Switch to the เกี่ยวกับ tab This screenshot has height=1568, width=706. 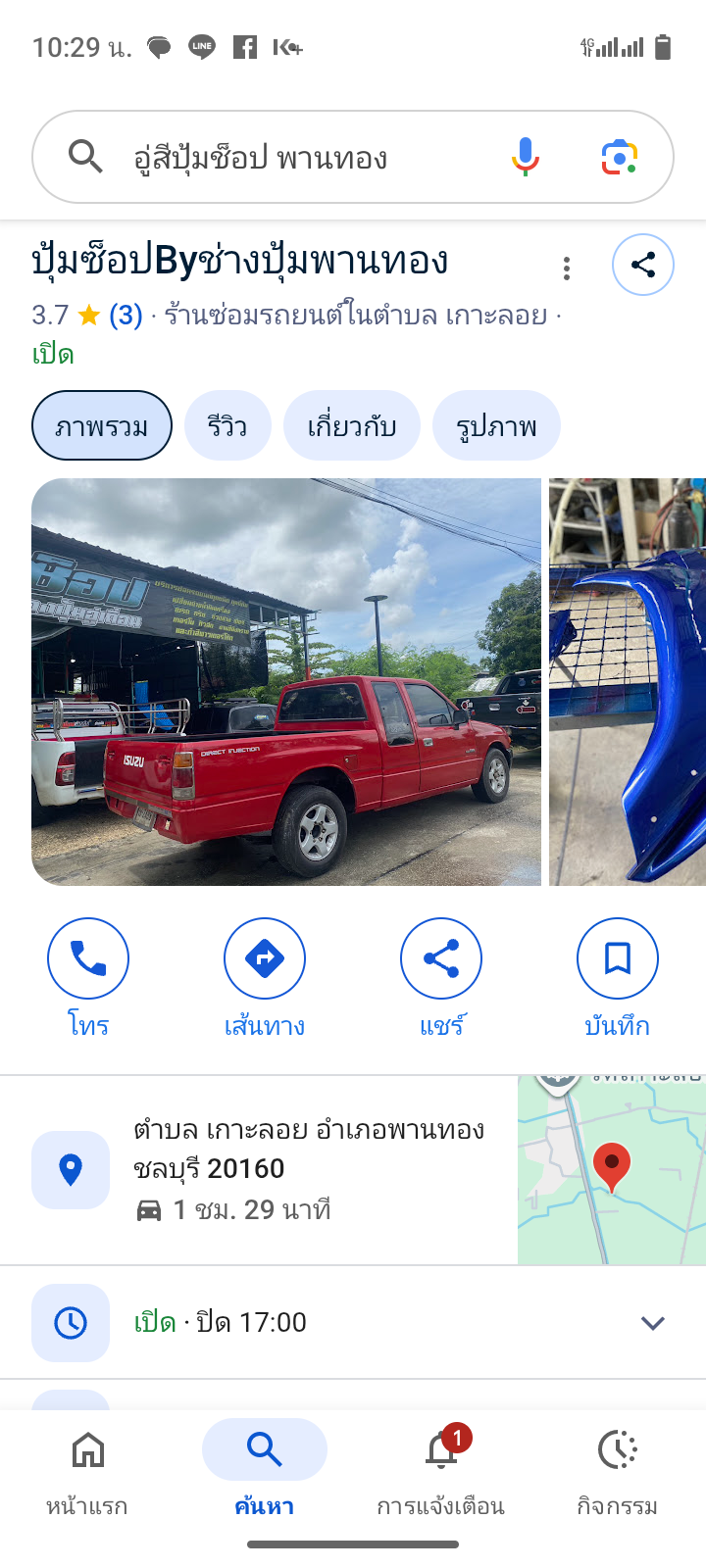[x=351, y=425]
